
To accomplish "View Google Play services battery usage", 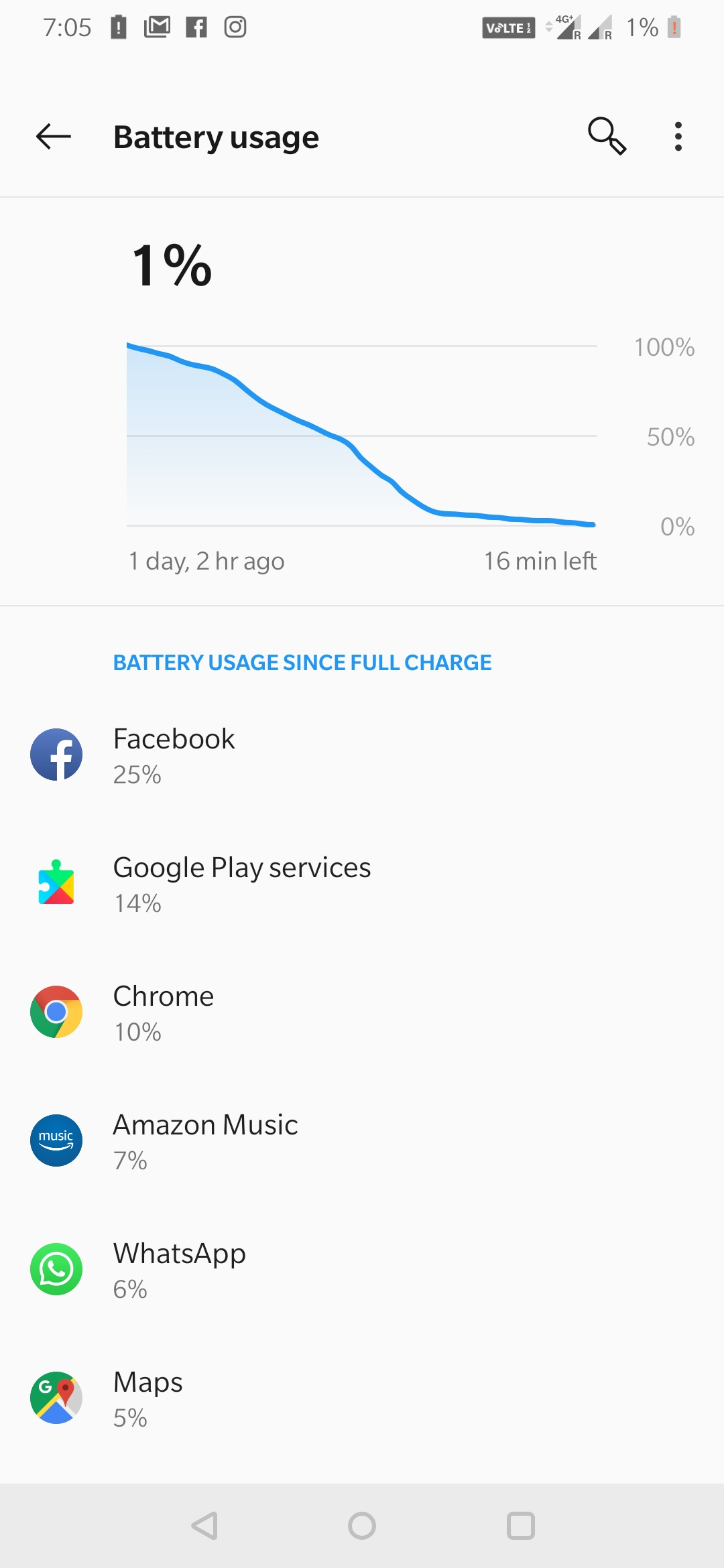I will [362, 883].
